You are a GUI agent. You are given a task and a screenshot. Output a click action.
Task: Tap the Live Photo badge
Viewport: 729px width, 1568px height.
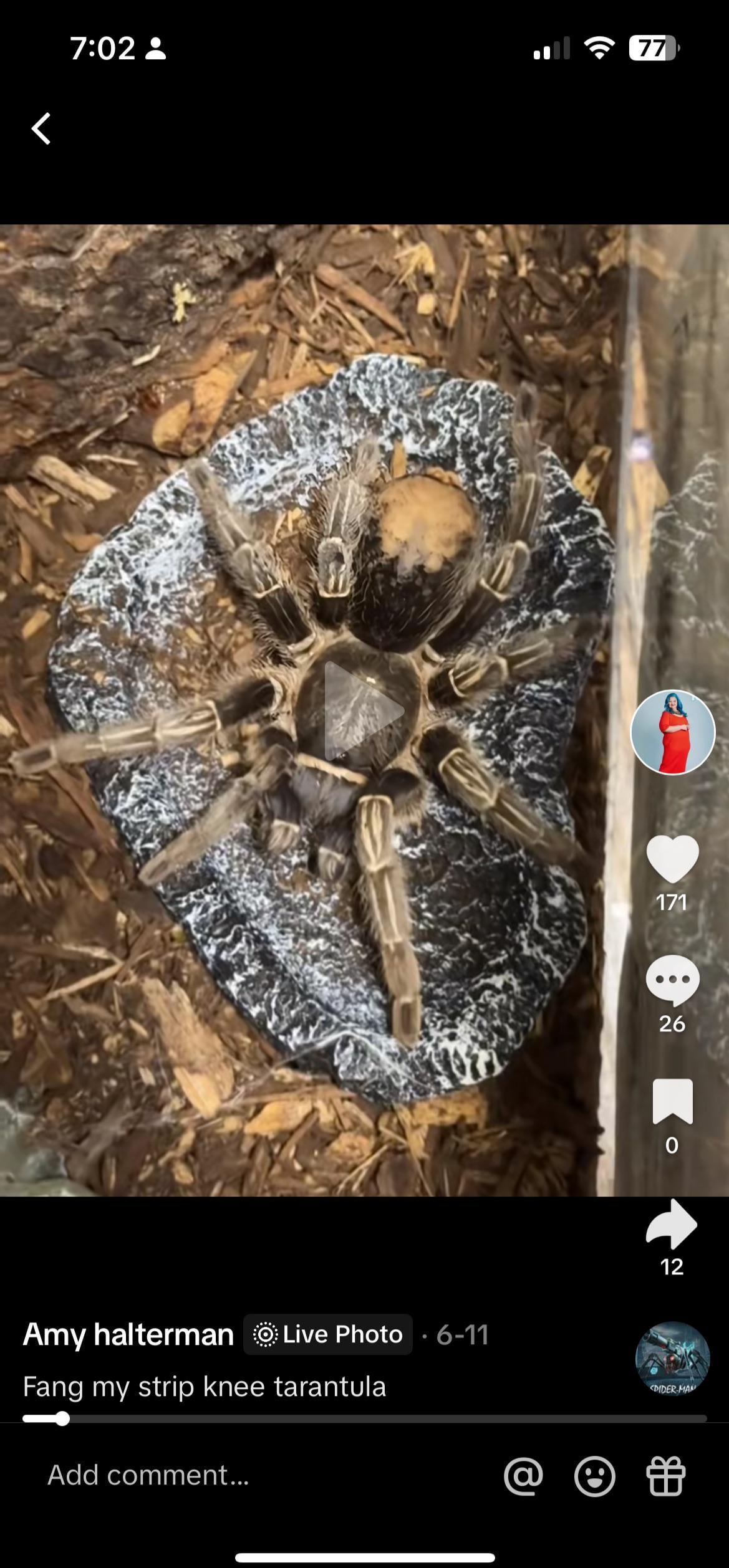[328, 1334]
